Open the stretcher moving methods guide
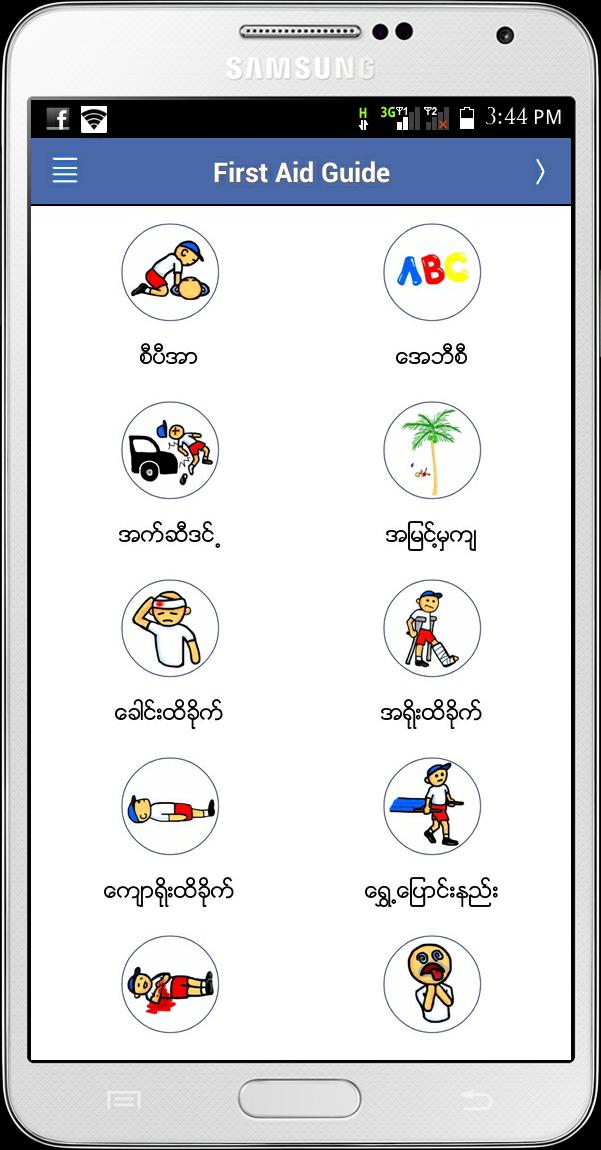This screenshot has height=1150, width=601. pos(432,806)
